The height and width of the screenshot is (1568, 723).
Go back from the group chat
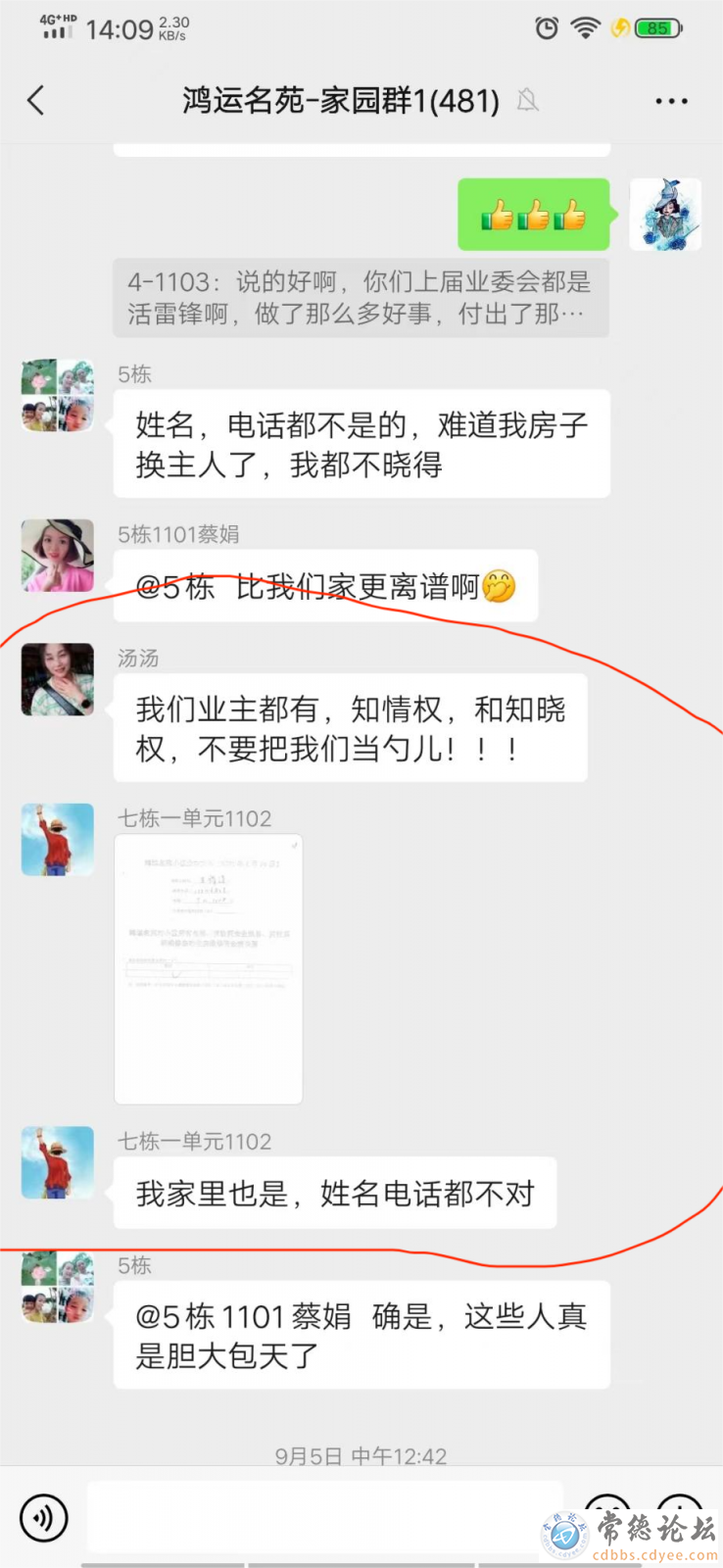[37, 100]
